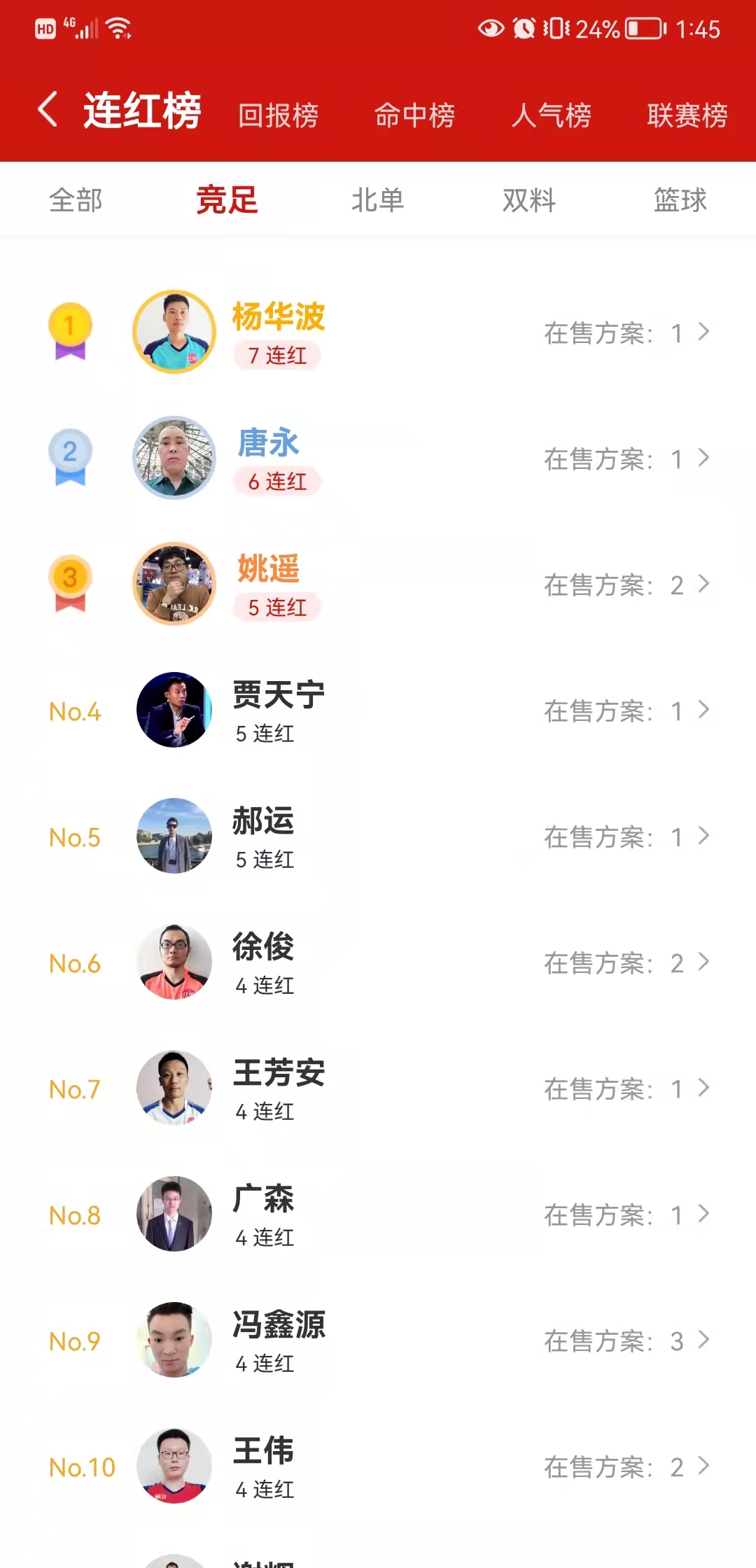This screenshot has height=1568, width=756.
Task: Open the 联赛榜 ranking tab
Action: (x=687, y=115)
